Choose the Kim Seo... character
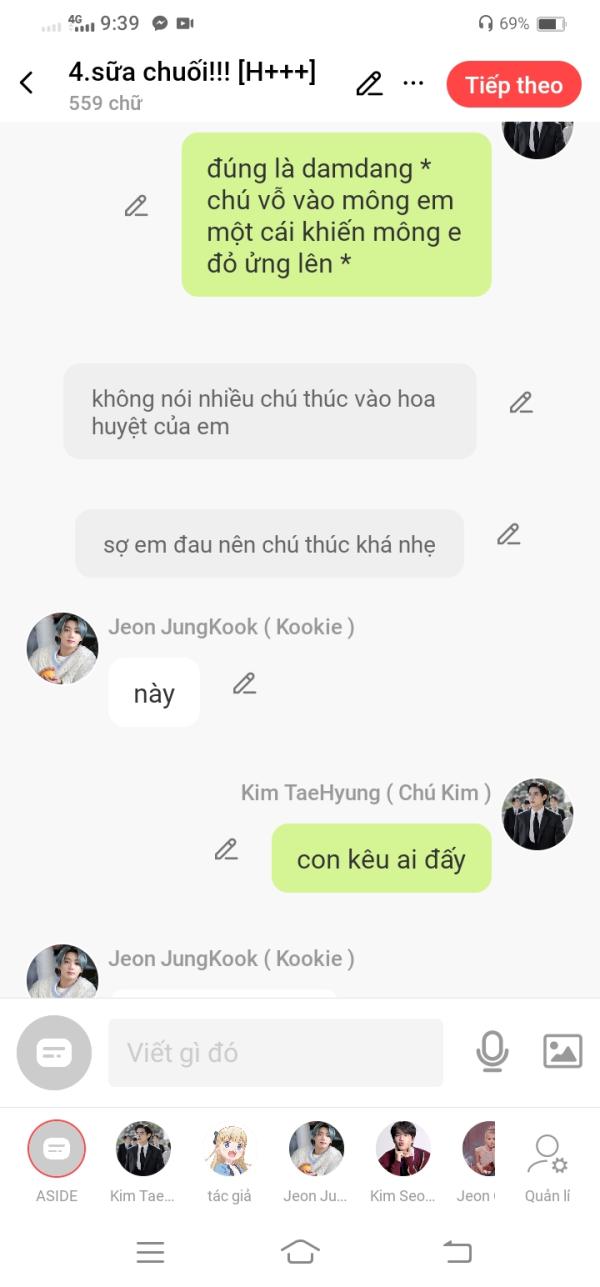Viewport: 600px width, 1287px height. click(402, 1161)
